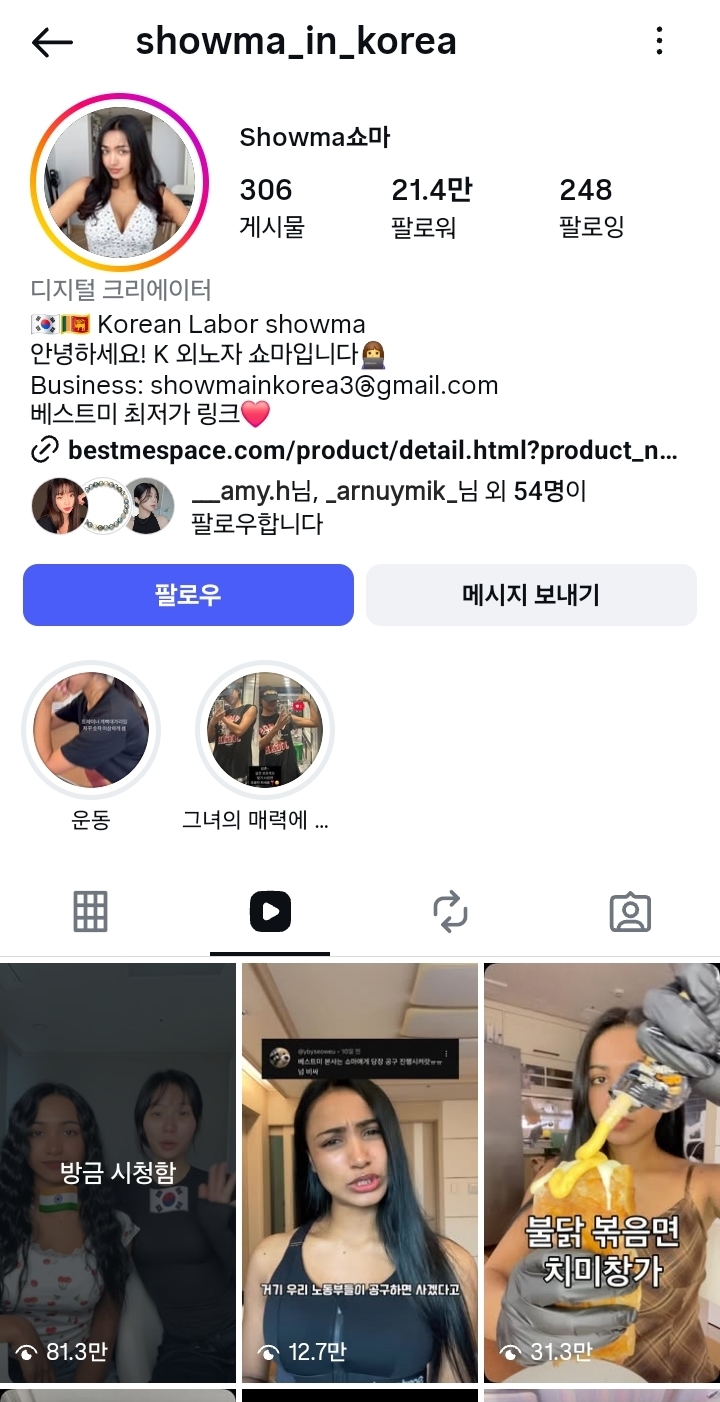View the 운동 story highlight
Screen dimensions: 720x1402
click(x=90, y=730)
